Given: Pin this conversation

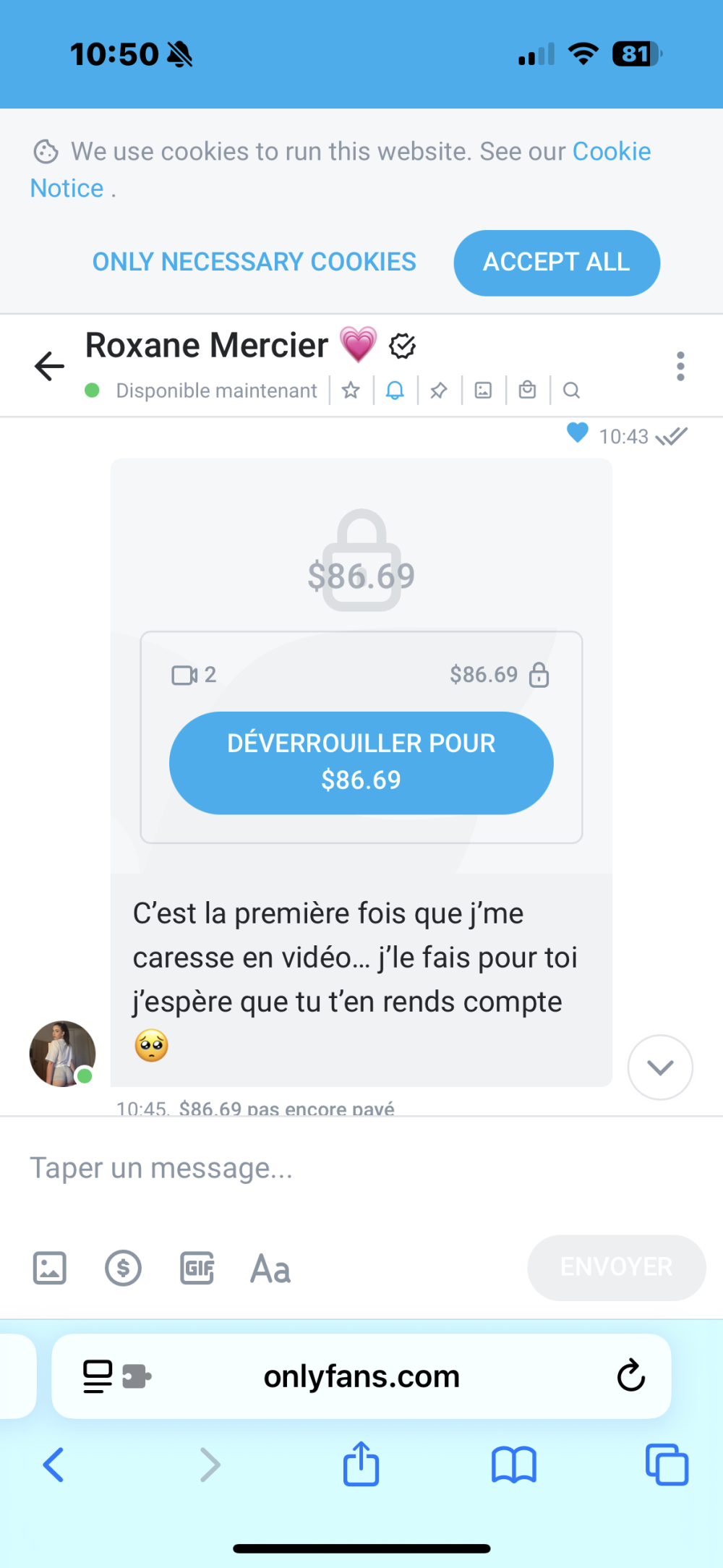Looking at the screenshot, I should (439, 391).
